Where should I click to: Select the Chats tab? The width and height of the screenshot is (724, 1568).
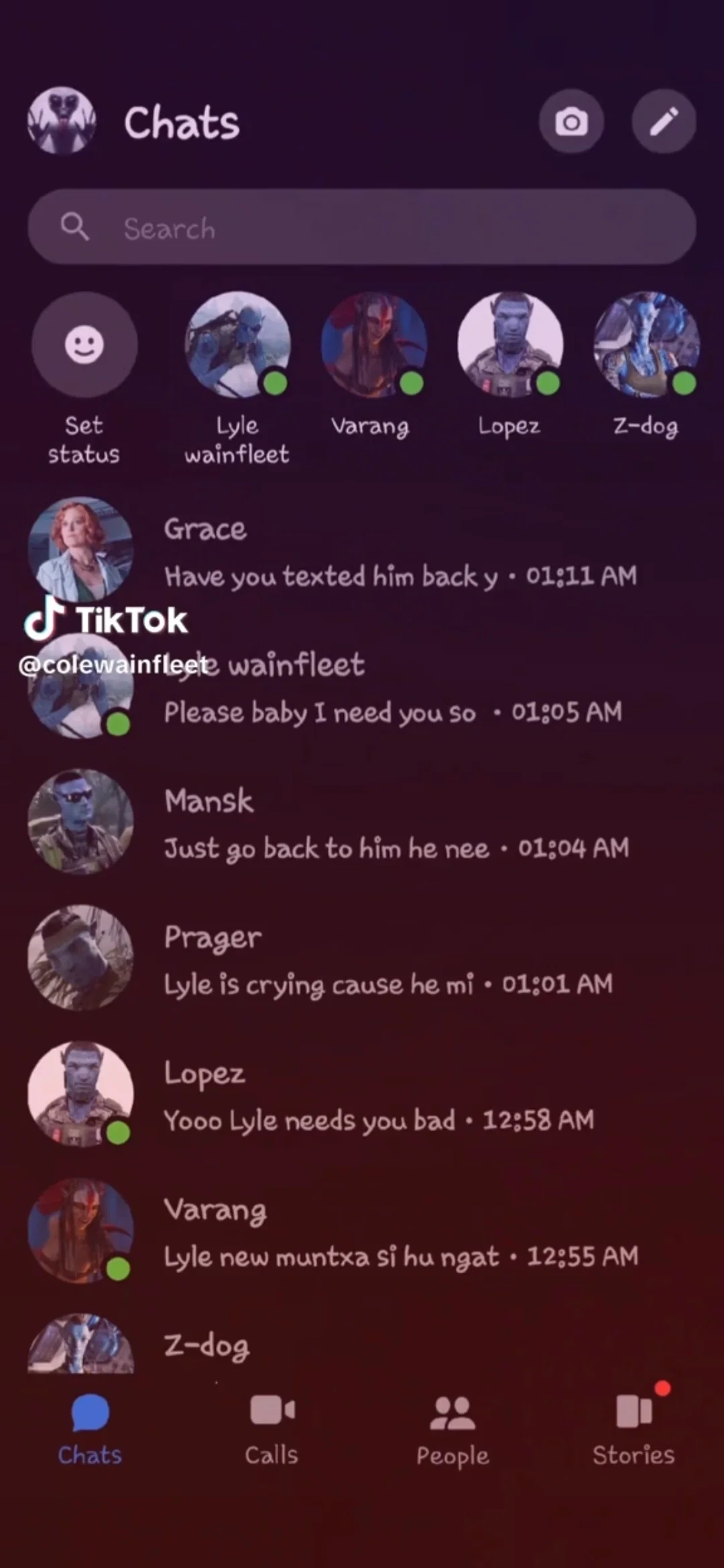(x=90, y=1429)
